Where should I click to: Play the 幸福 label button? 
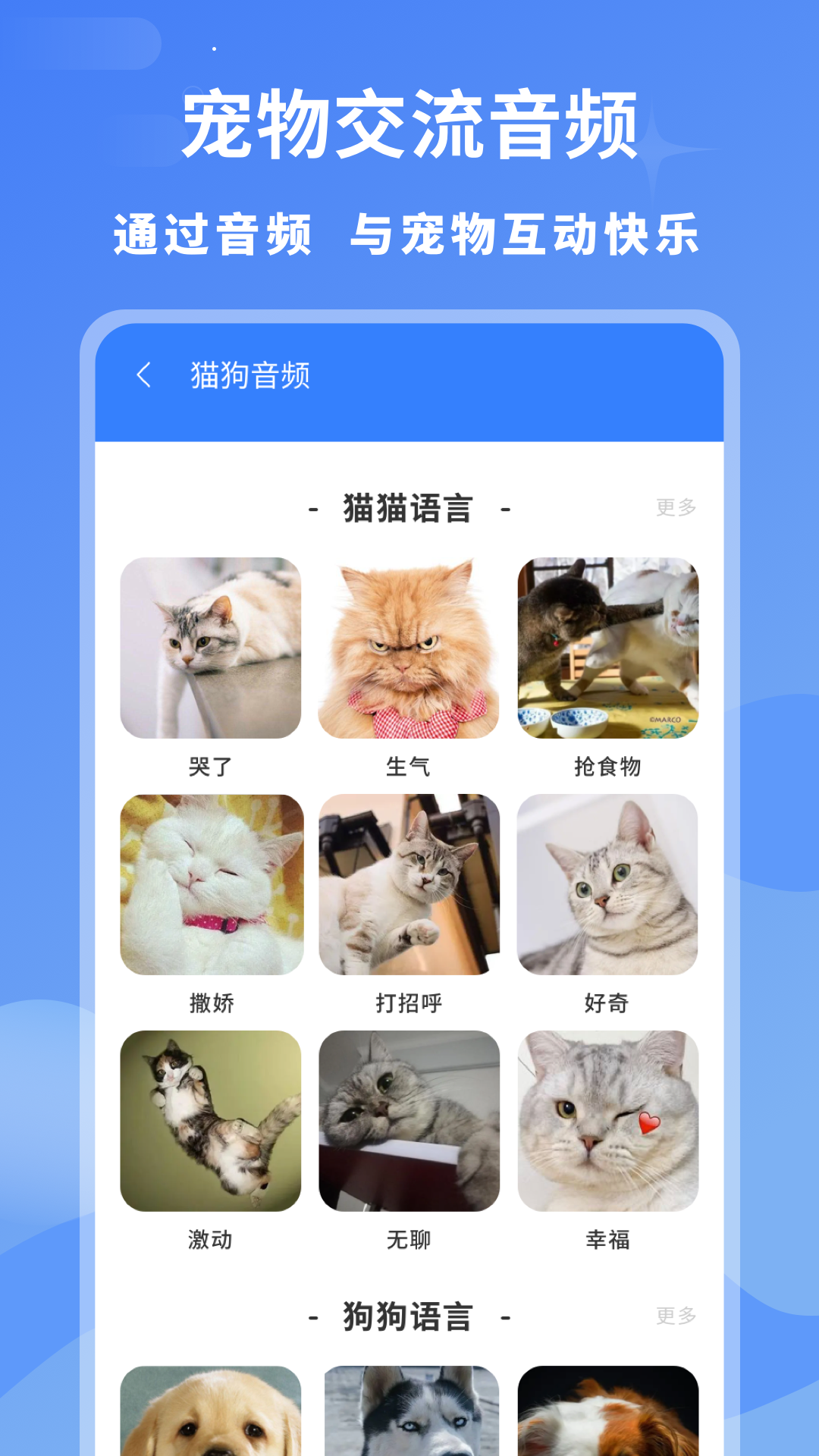[x=607, y=1241]
